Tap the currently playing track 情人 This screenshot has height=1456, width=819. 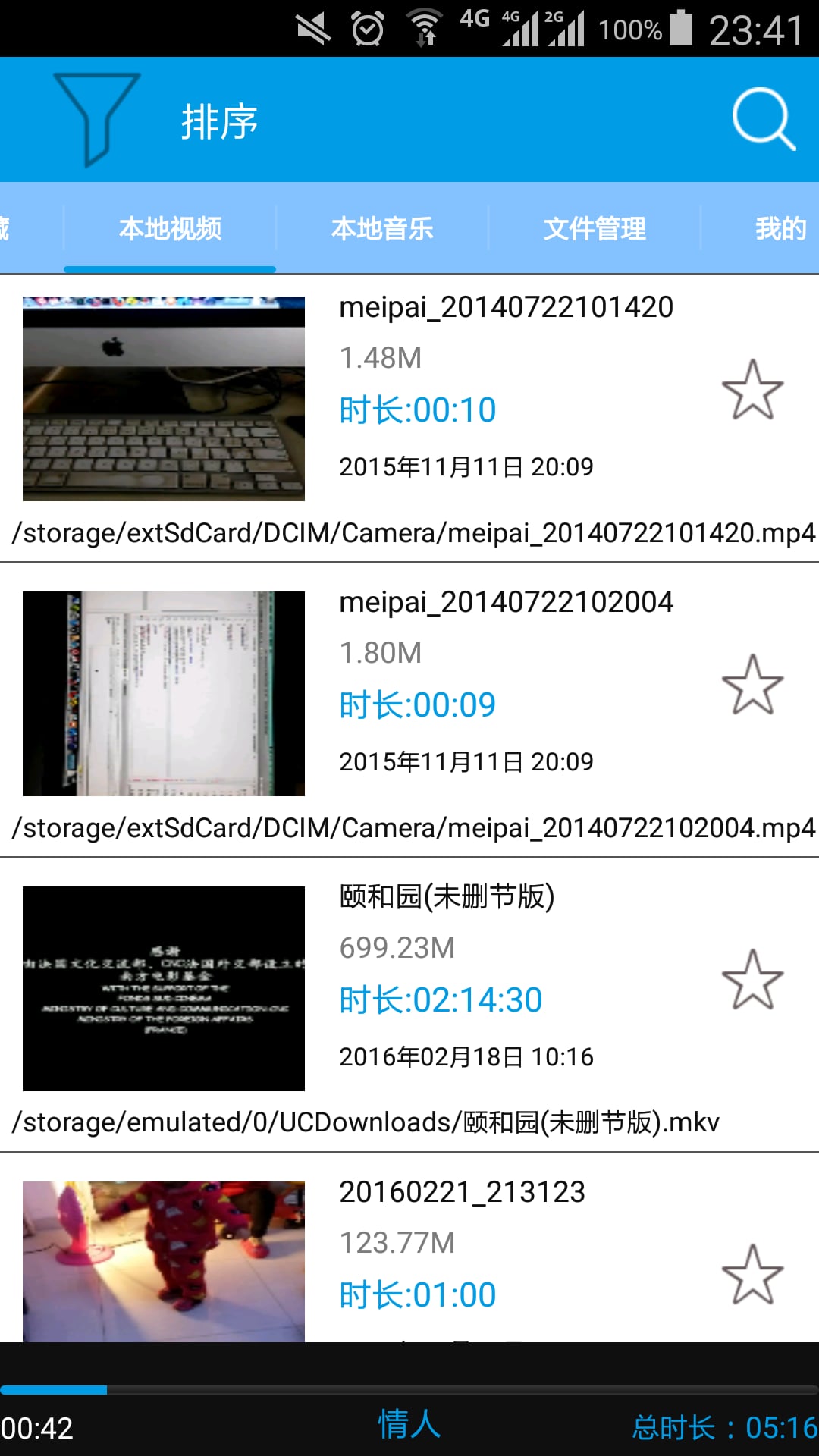408,1423
